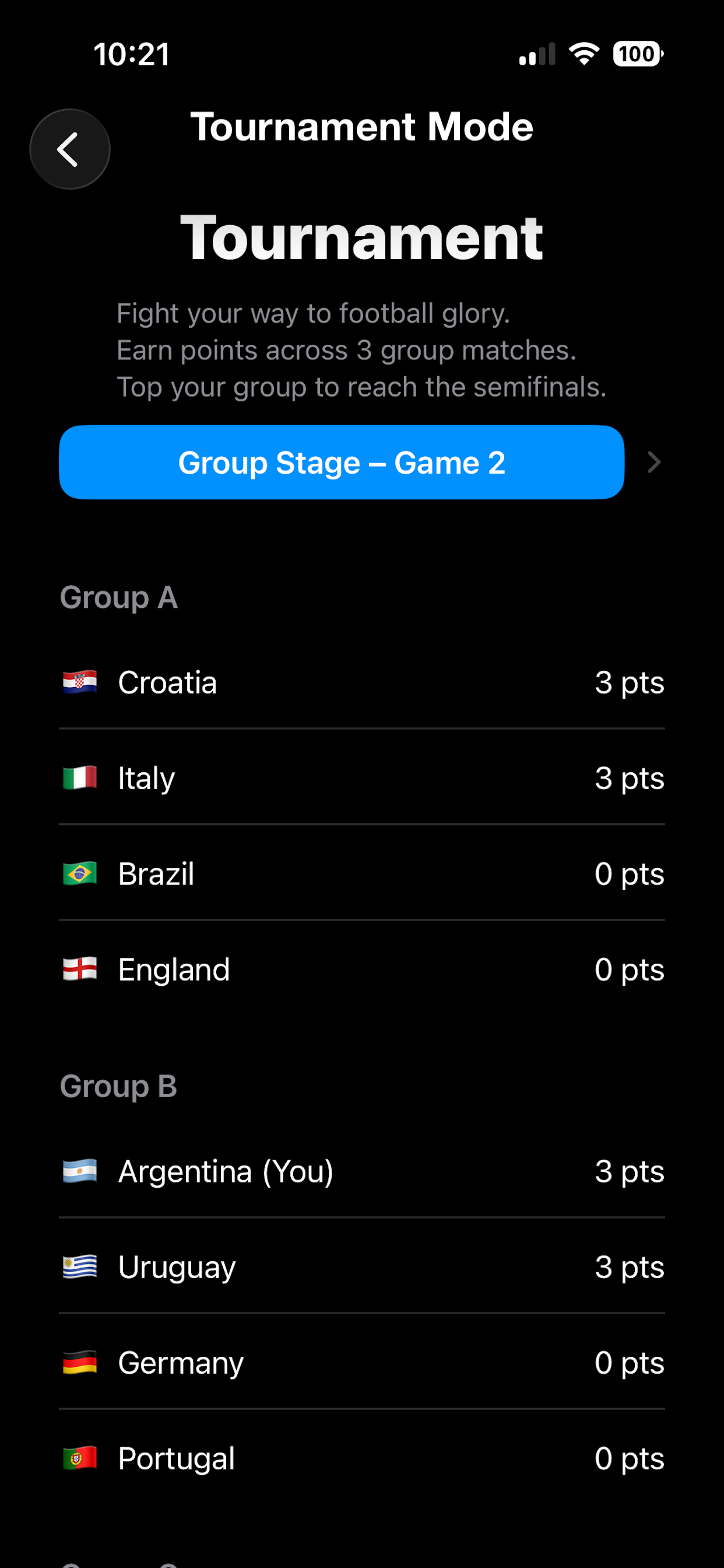Tap the Group A section header
Image resolution: width=724 pixels, height=1568 pixels.
coord(120,597)
